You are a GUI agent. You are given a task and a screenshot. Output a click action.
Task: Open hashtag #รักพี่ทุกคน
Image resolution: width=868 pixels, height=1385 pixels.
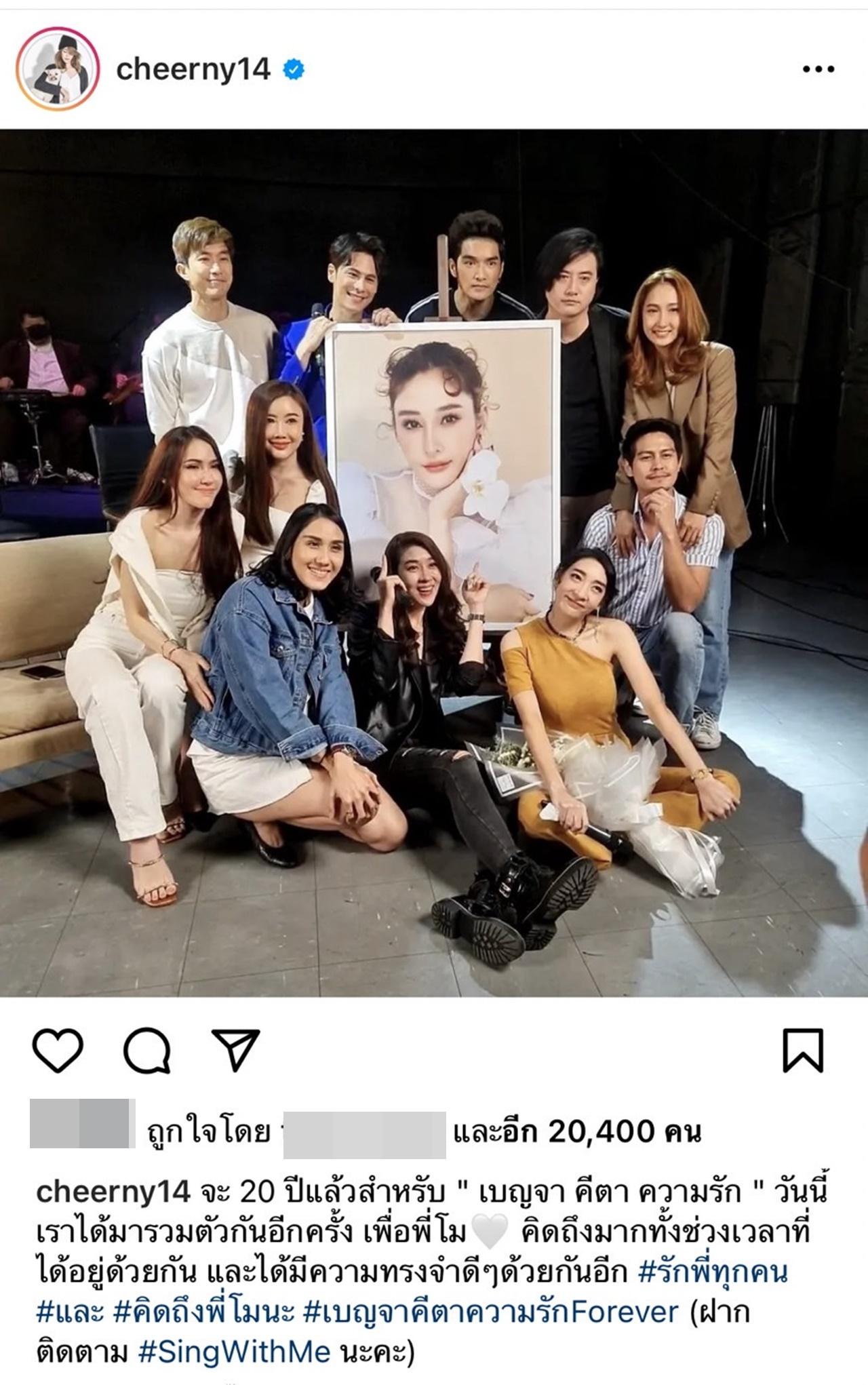click(712, 1273)
